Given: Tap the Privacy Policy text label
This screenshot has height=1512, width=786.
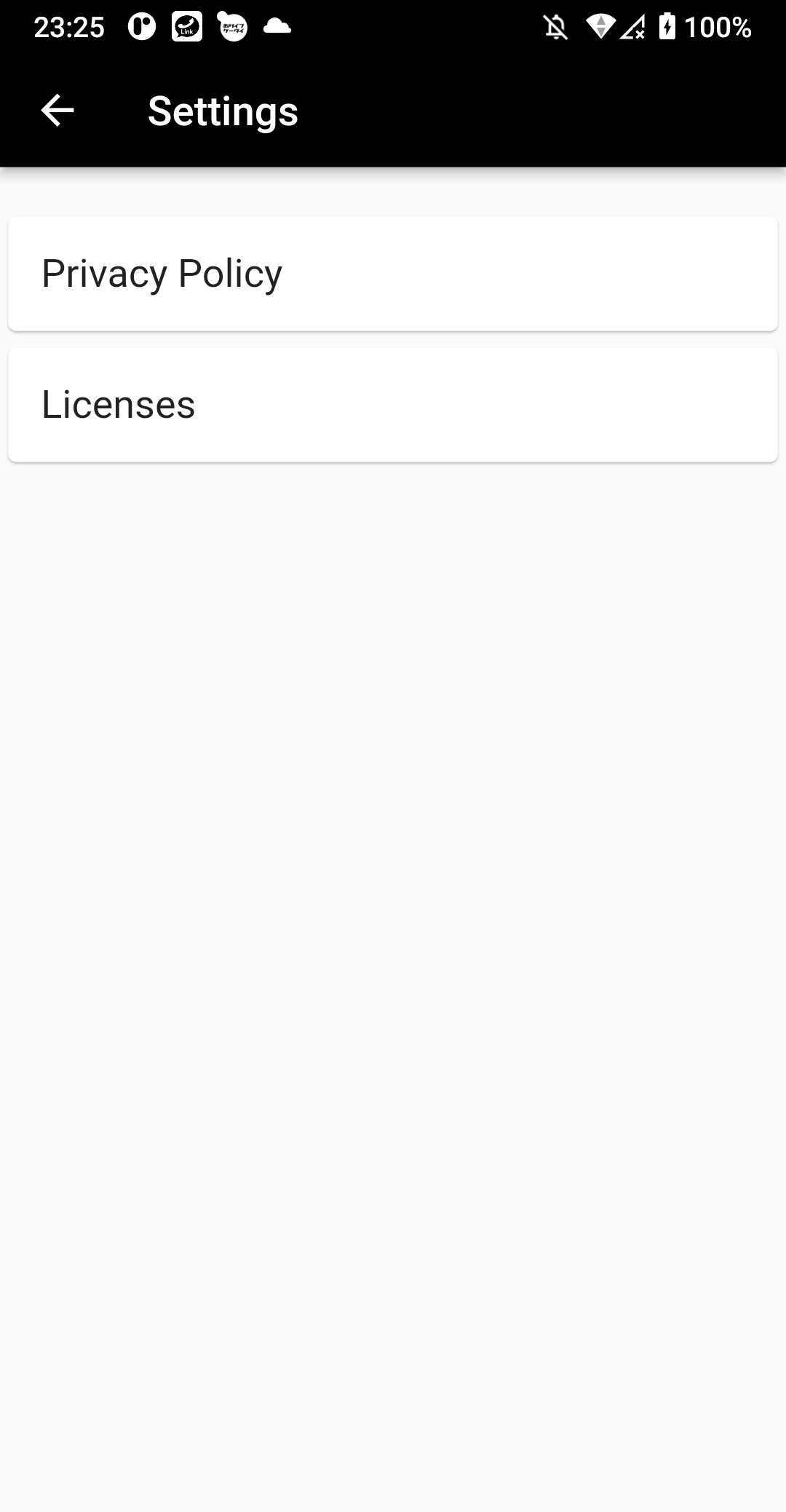Looking at the screenshot, I should 162,273.
